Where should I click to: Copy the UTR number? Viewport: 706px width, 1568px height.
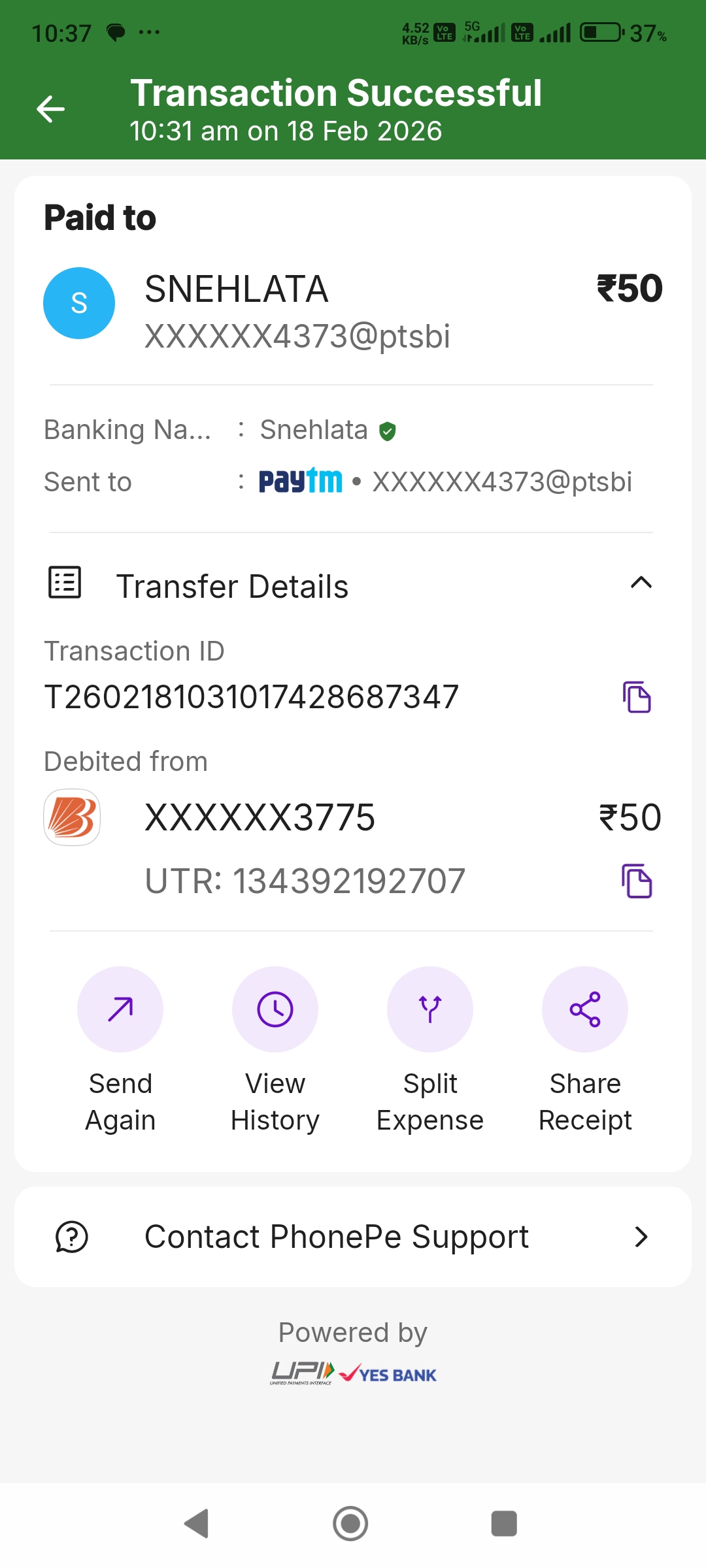(637, 881)
